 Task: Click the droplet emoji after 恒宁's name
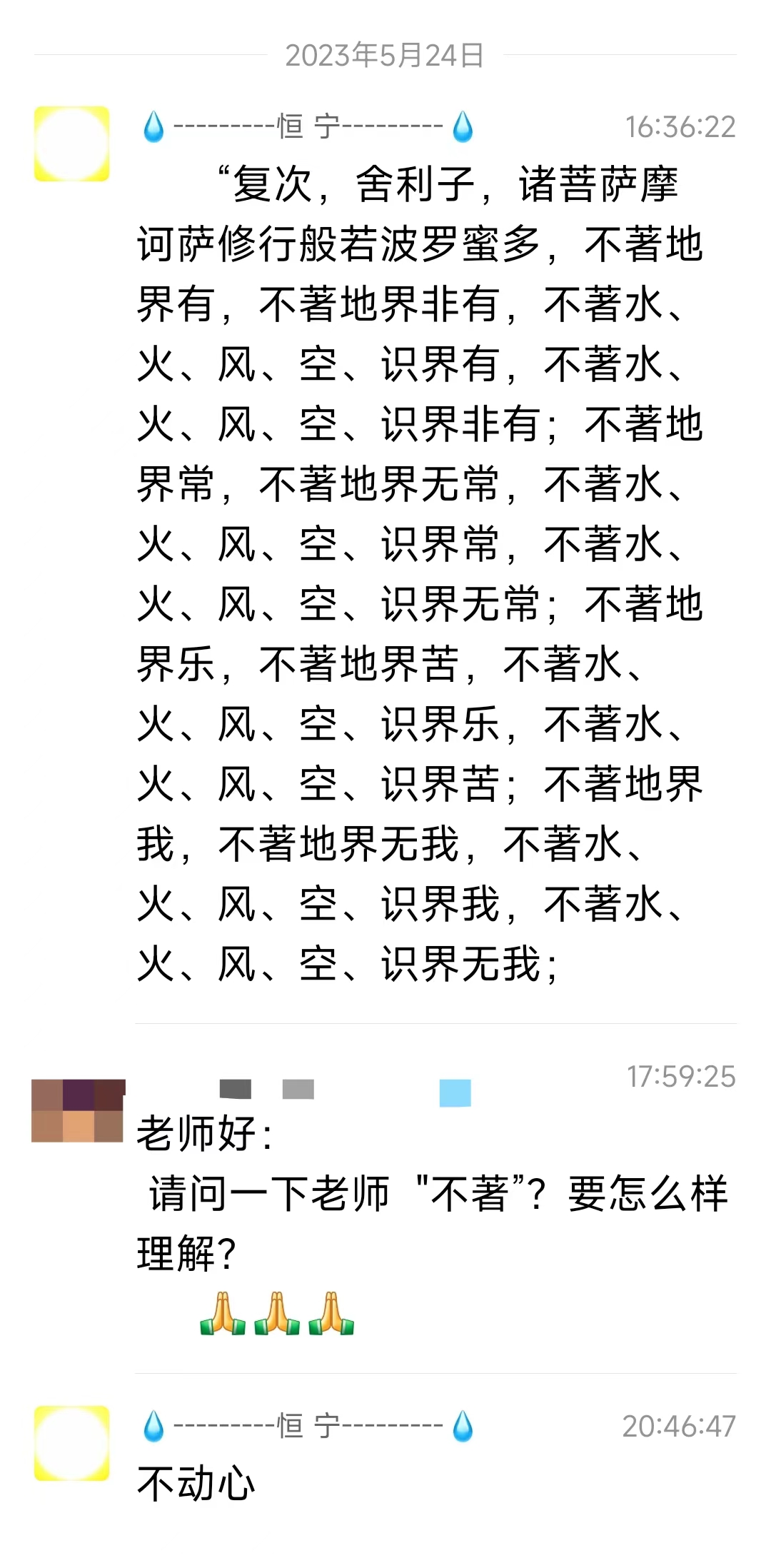click(464, 126)
